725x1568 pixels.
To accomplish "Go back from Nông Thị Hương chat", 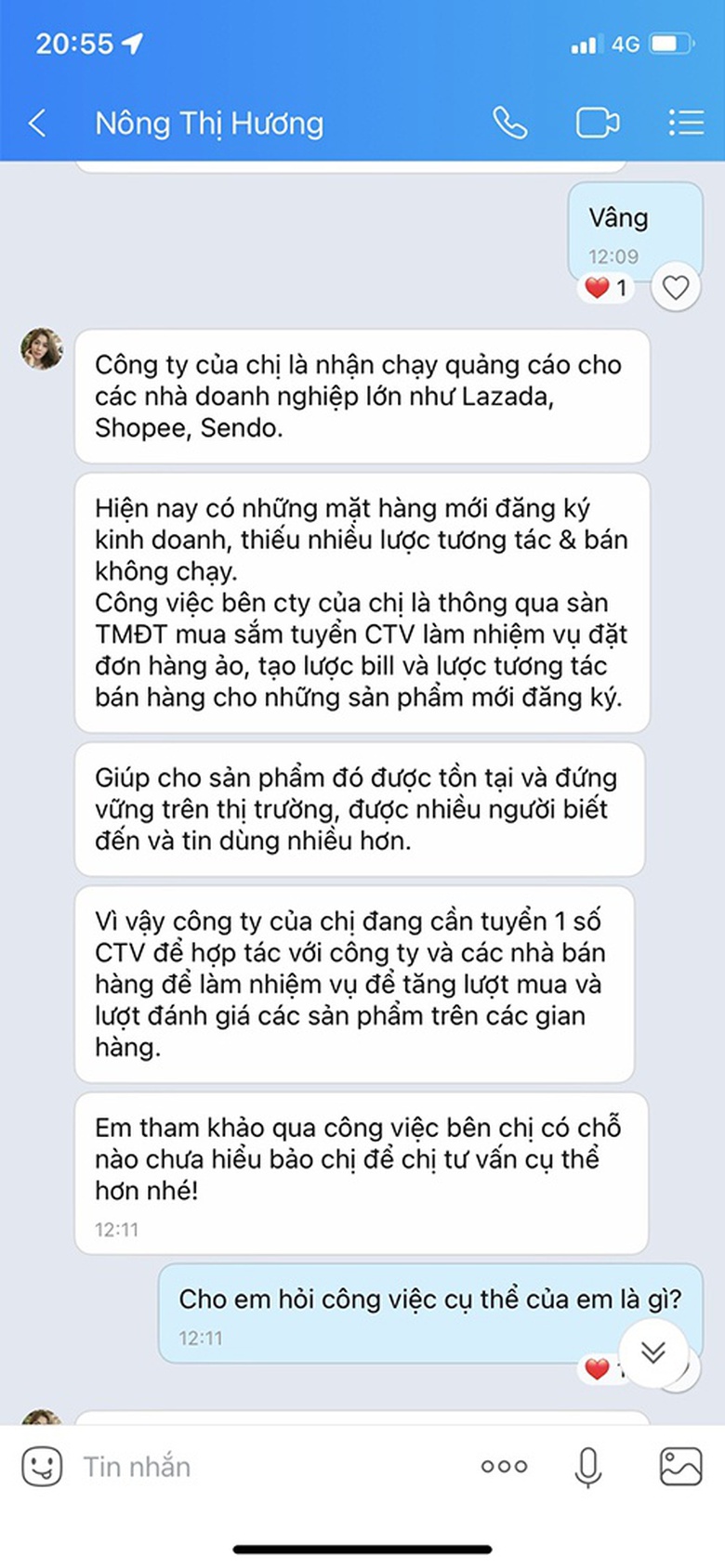I will click(x=37, y=123).
